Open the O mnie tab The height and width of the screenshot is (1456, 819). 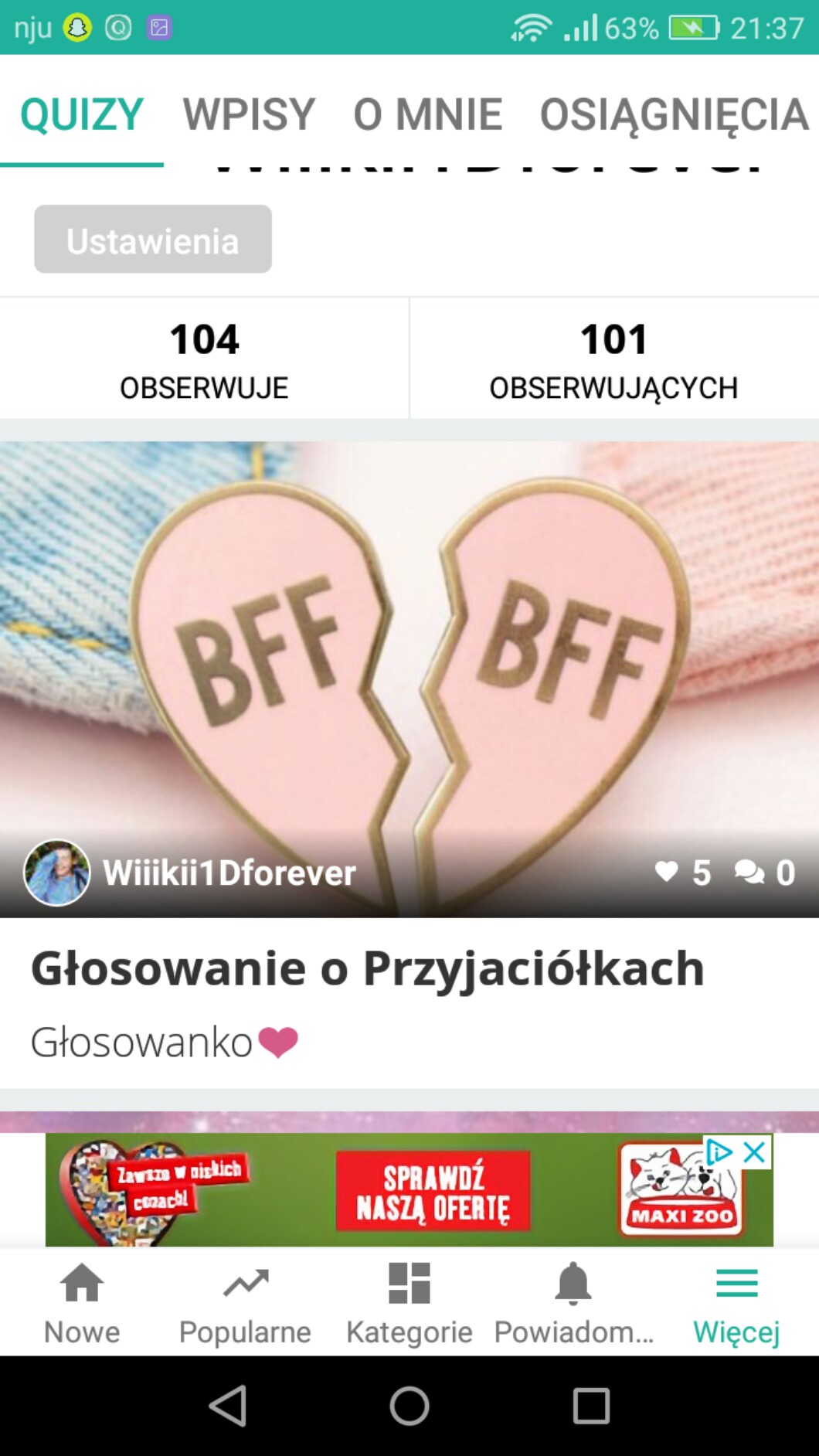pyautogui.click(x=427, y=114)
